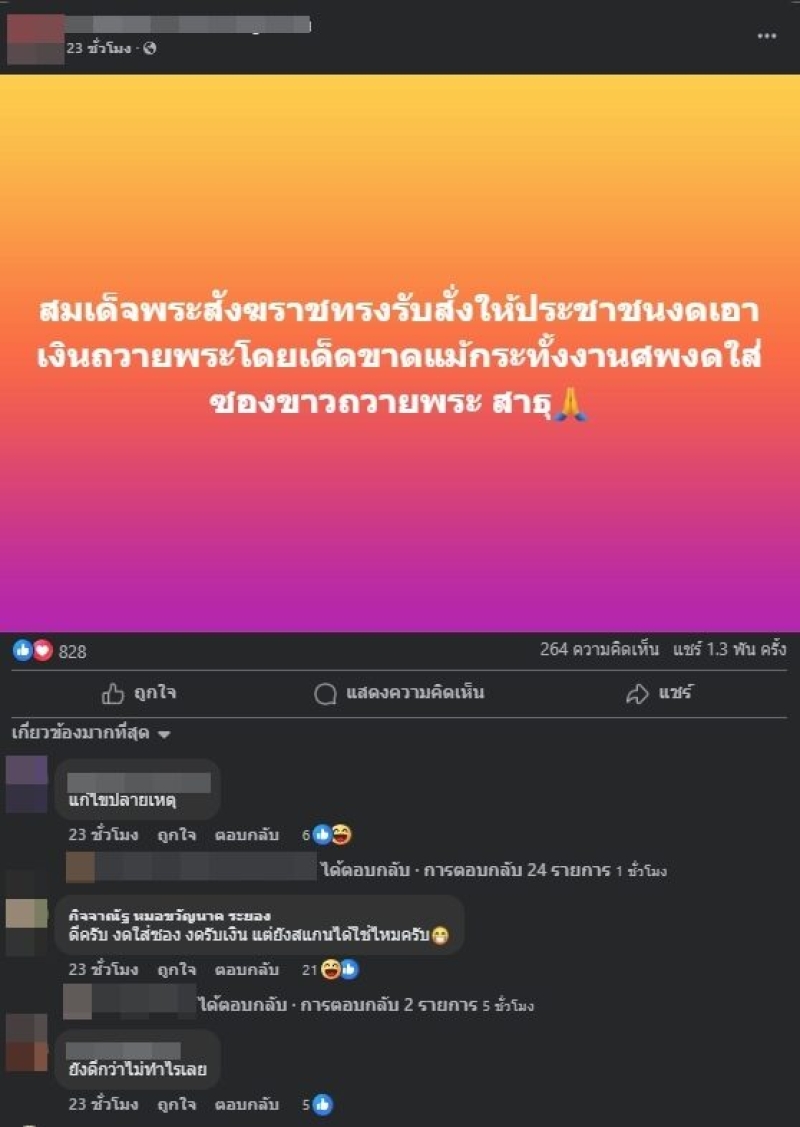Like the comment starting ดีครับ งดใส่ซอง
Image resolution: width=800 pixels, height=1127 pixels.
tap(176, 969)
